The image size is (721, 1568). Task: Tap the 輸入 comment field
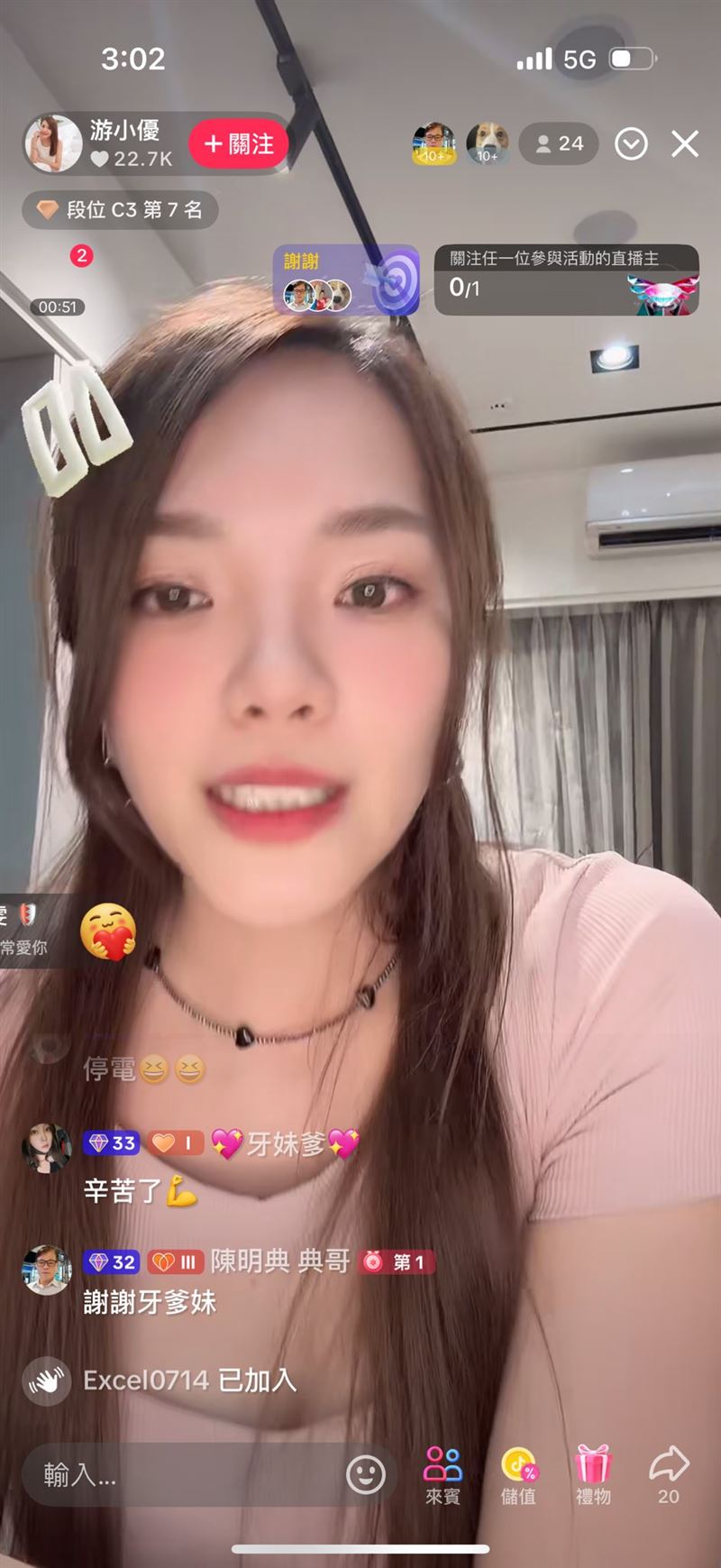click(x=180, y=1475)
